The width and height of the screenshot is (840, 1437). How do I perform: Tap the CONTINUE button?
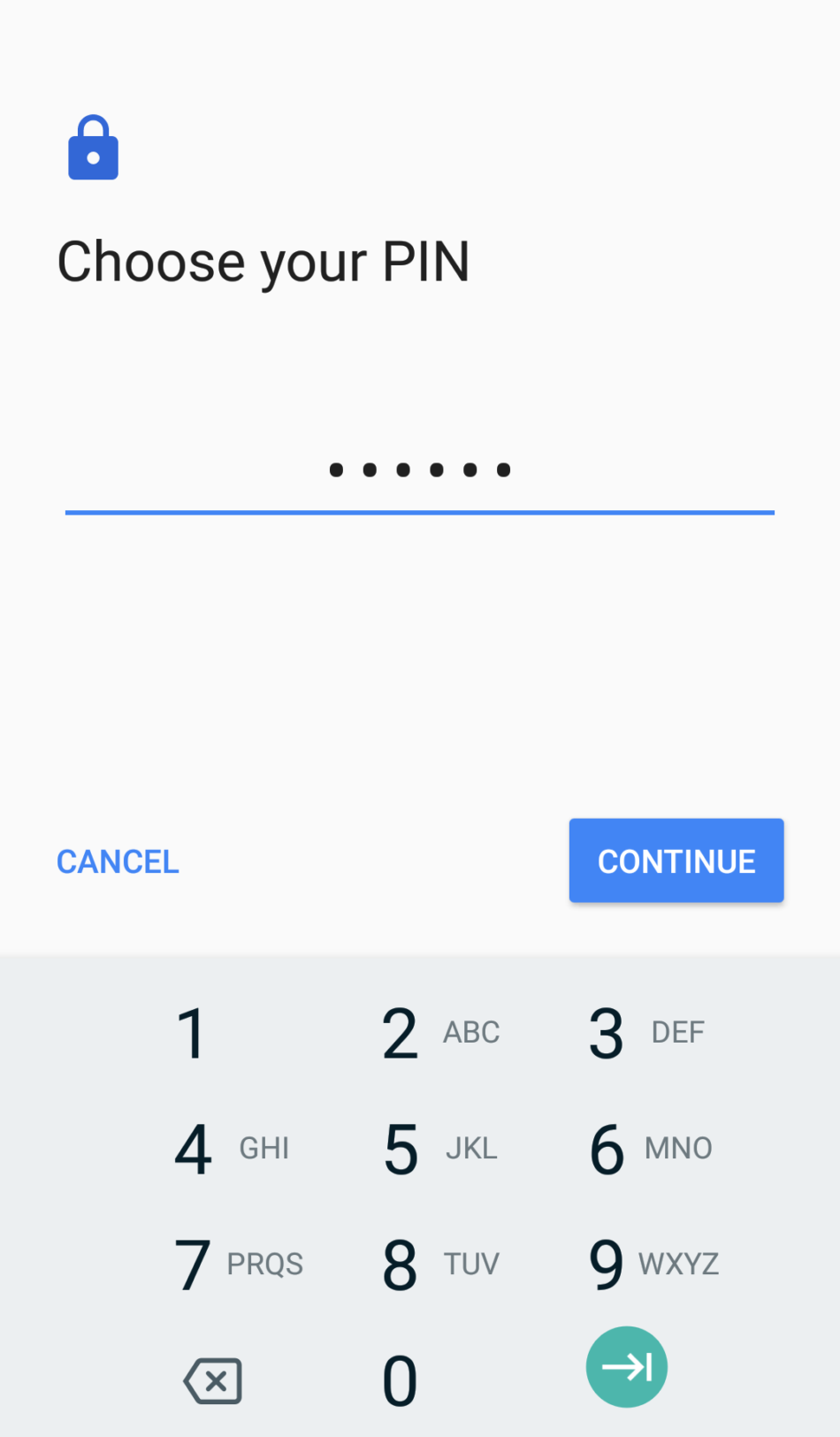[676, 860]
